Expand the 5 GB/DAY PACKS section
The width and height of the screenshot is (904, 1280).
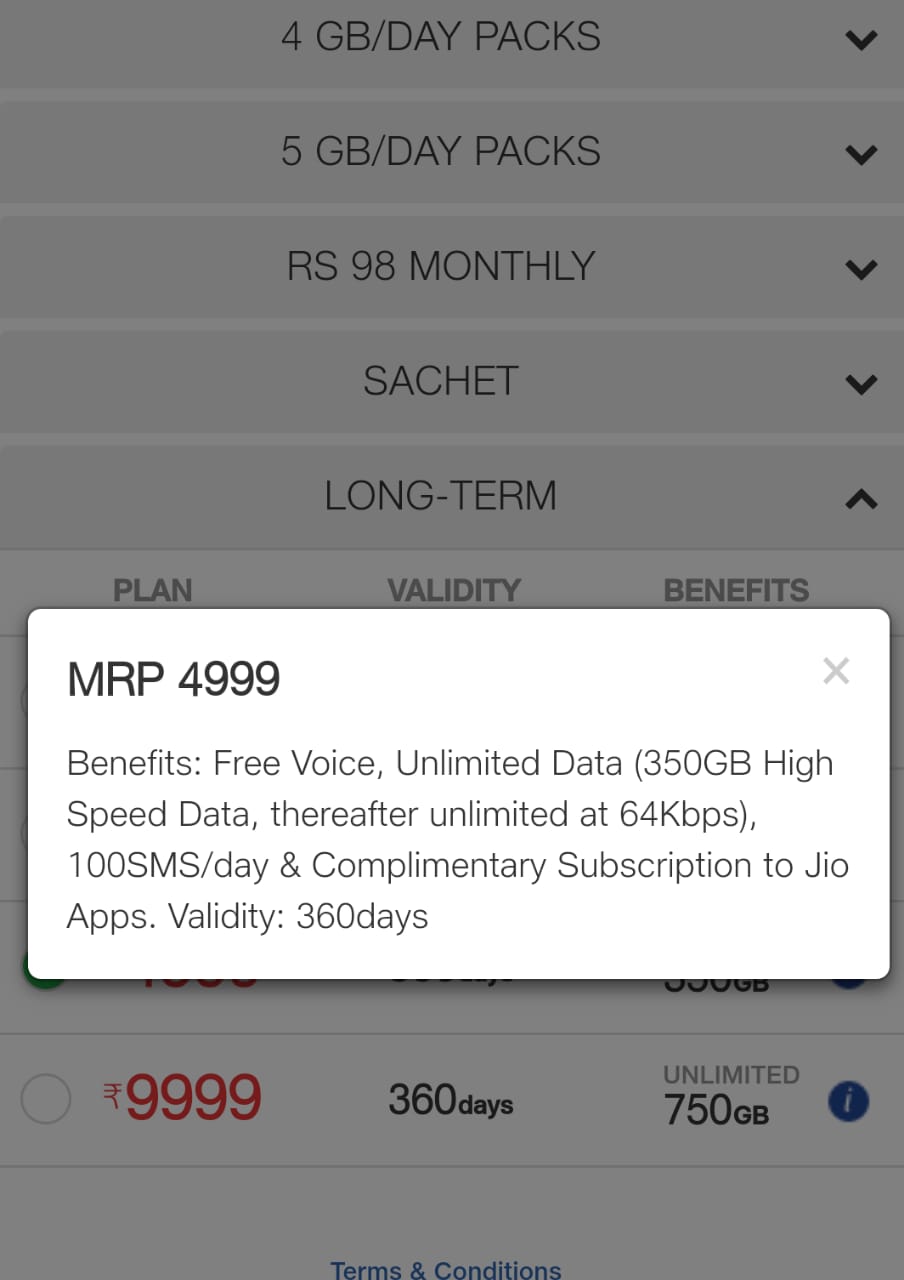(860, 154)
